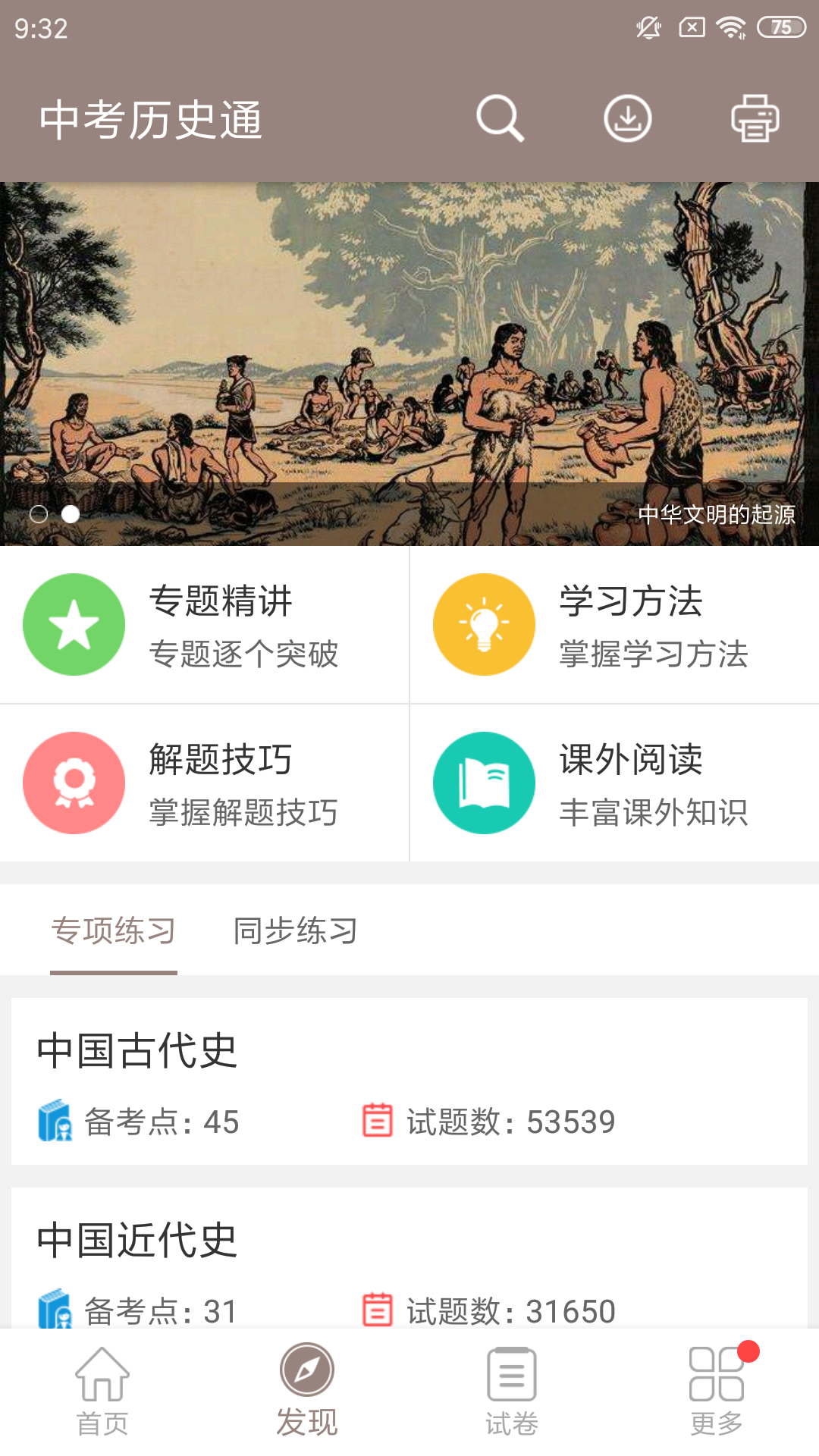819x1456 pixels.
Task: Select the green star 专题精讲 icon
Action: (x=74, y=623)
